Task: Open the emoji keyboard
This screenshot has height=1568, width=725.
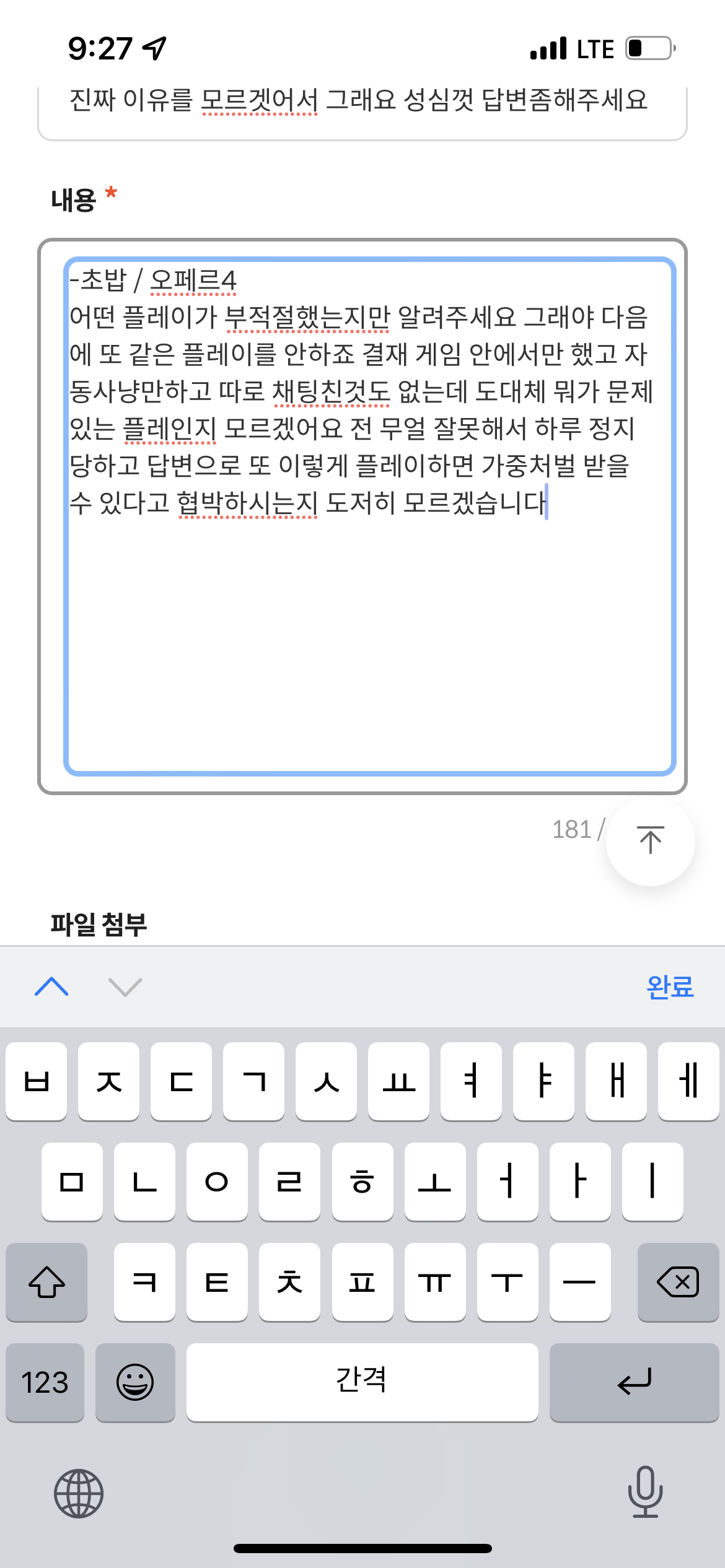Action: pyautogui.click(x=135, y=1382)
